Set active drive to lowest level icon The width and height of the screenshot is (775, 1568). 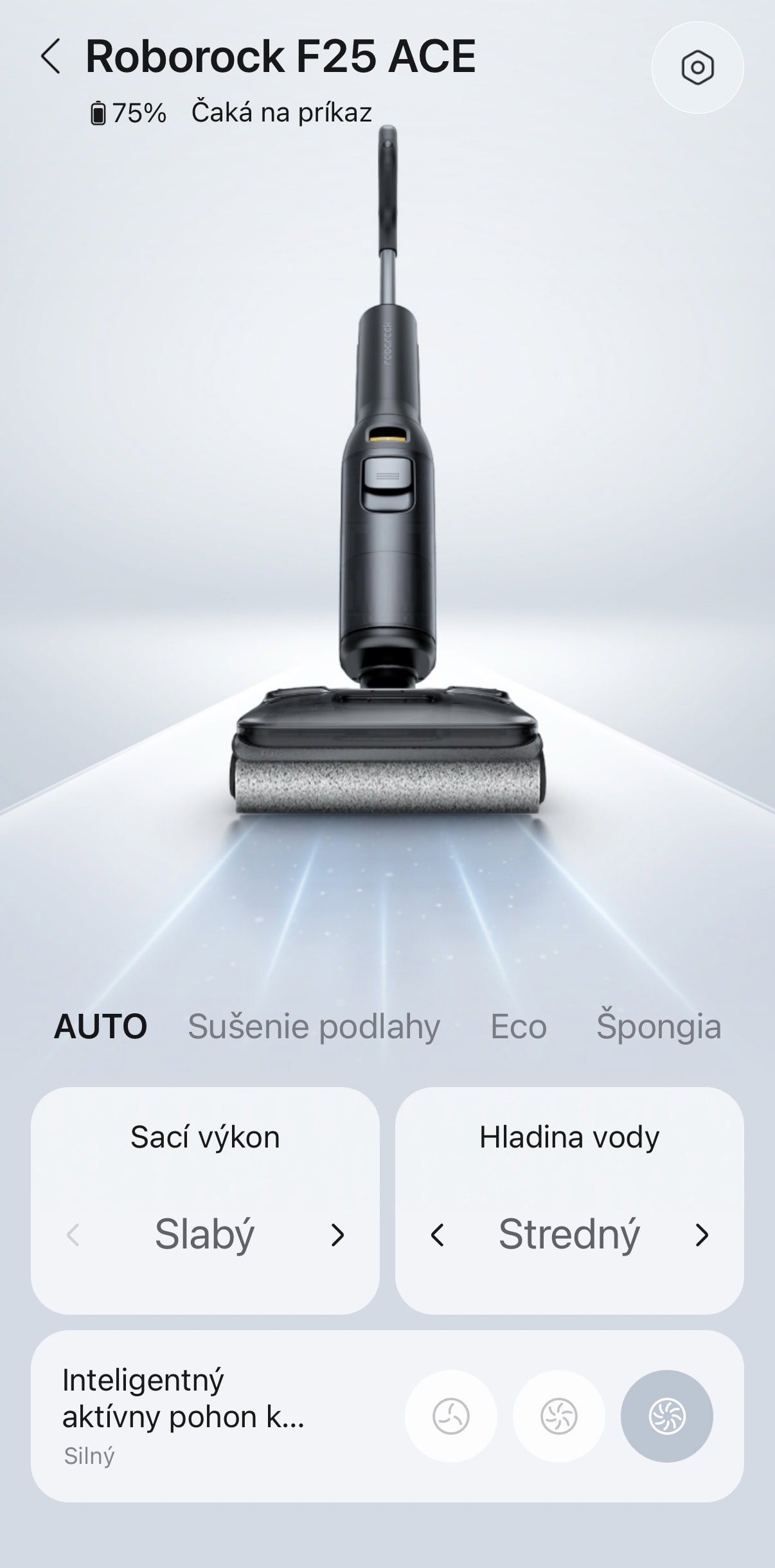(451, 1416)
